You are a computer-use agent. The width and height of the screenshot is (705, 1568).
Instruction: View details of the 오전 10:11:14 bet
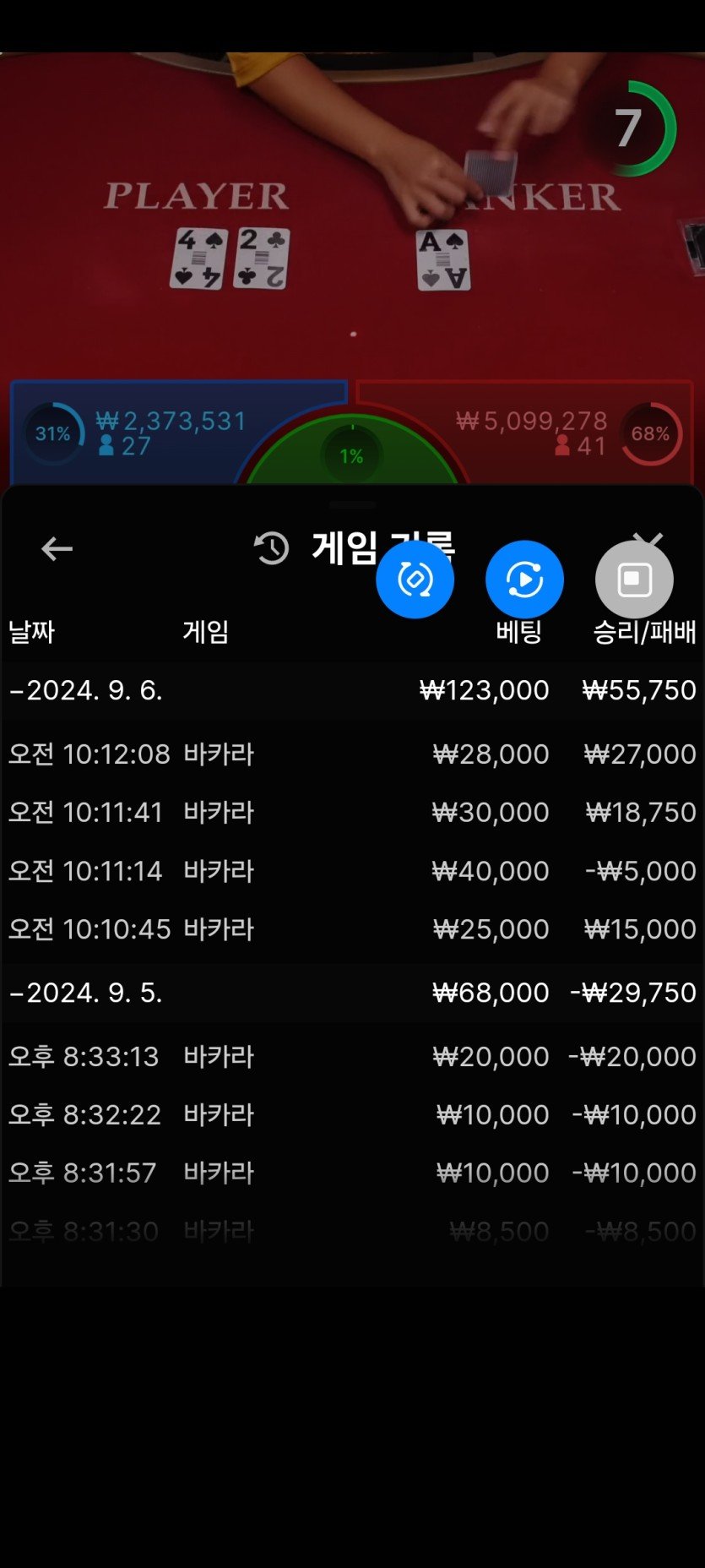pos(352,871)
